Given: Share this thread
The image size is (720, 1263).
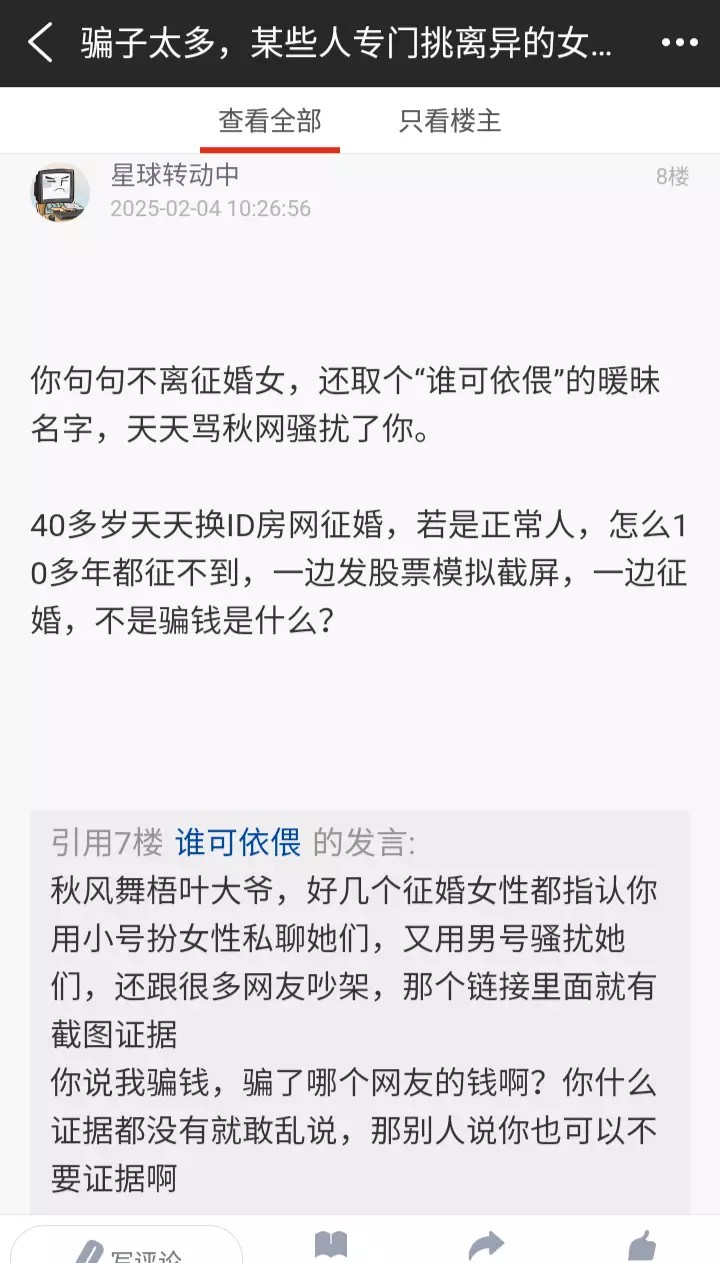Looking at the screenshot, I should pos(486,1246).
